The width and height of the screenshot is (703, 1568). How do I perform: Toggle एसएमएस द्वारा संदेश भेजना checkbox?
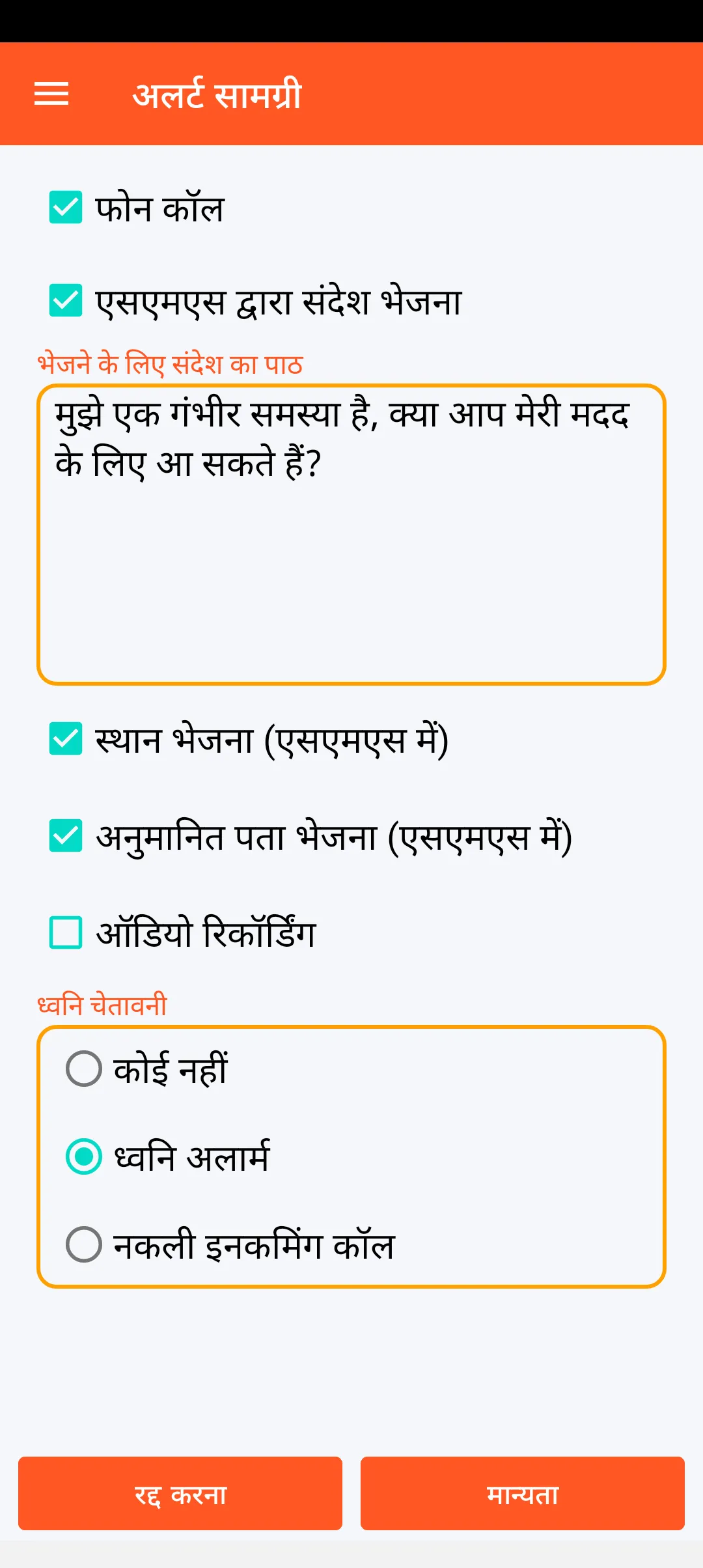point(66,301)
